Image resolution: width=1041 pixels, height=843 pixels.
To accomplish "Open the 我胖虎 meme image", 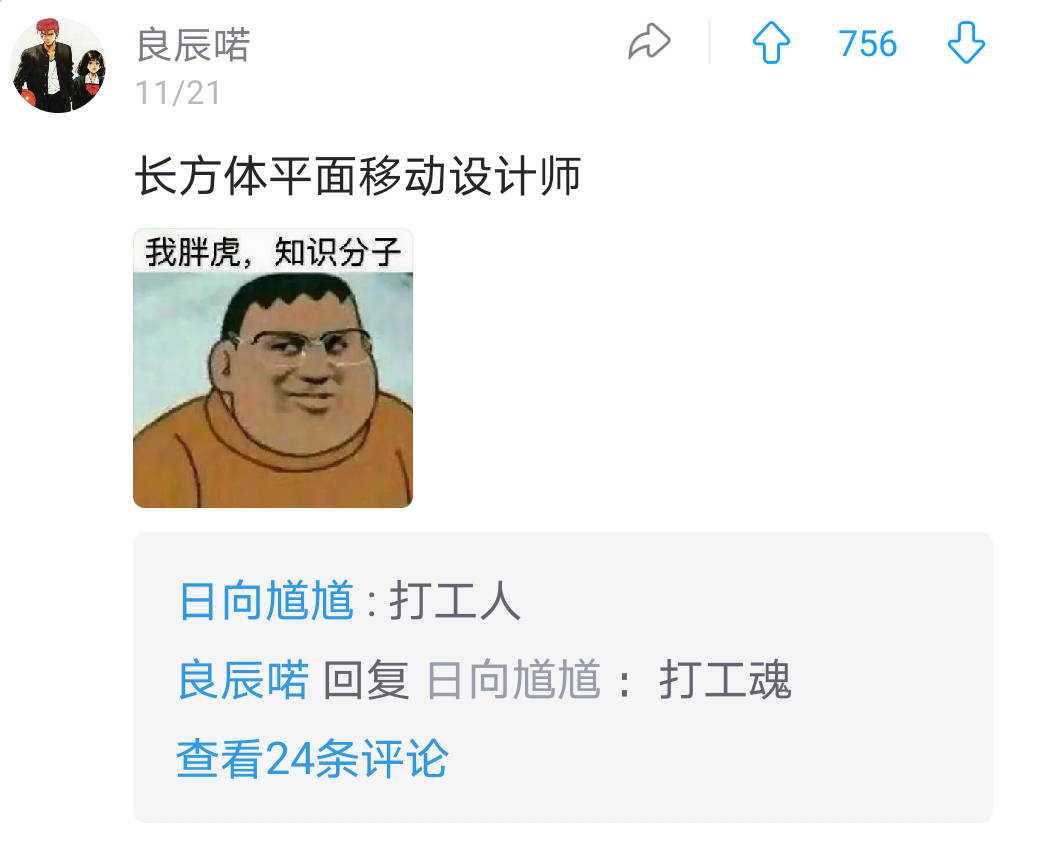I will click(x=273, y=368).
